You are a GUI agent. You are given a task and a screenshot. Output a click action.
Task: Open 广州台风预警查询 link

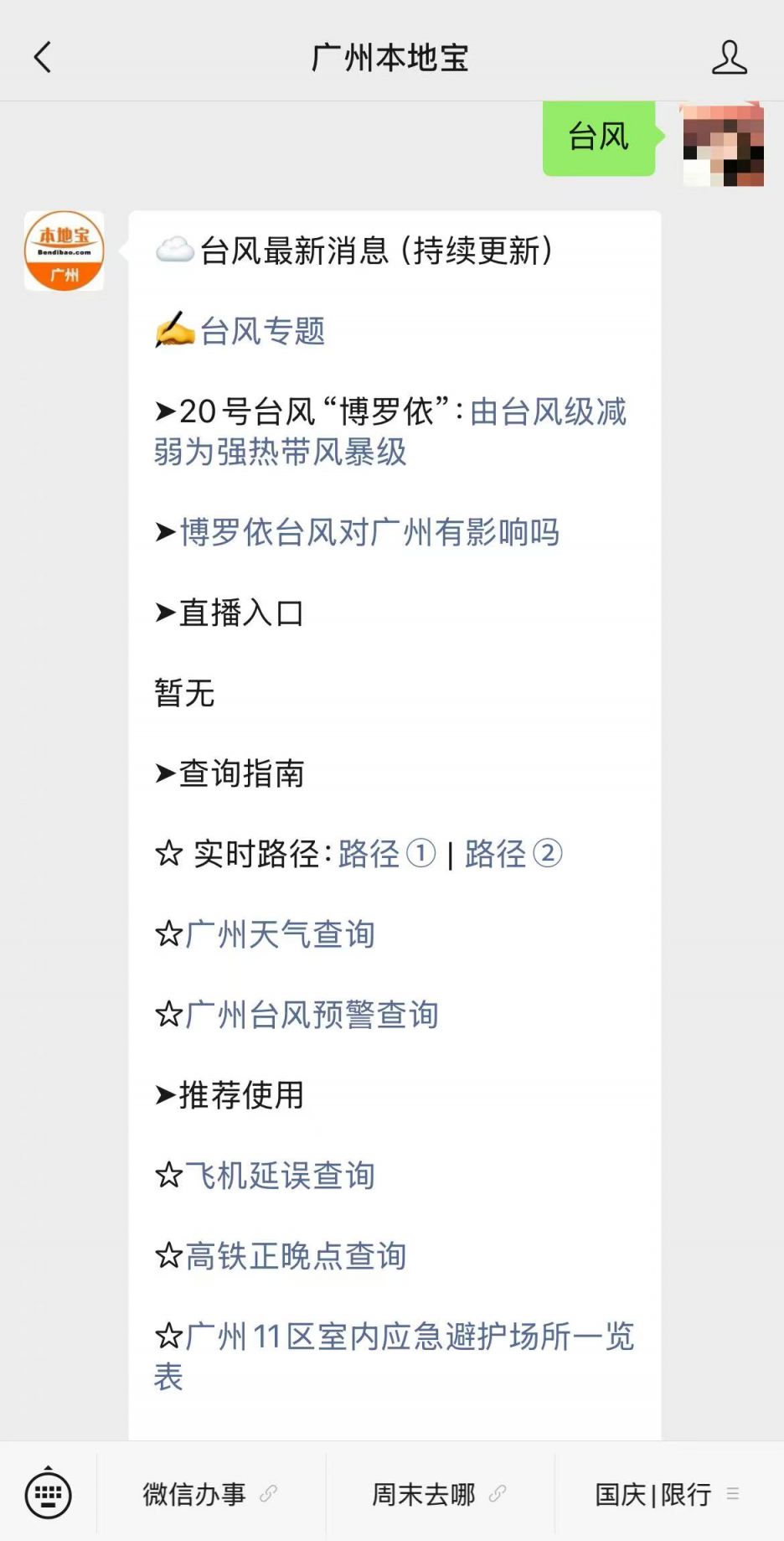pyautogui.click(x=312, y=1015)
